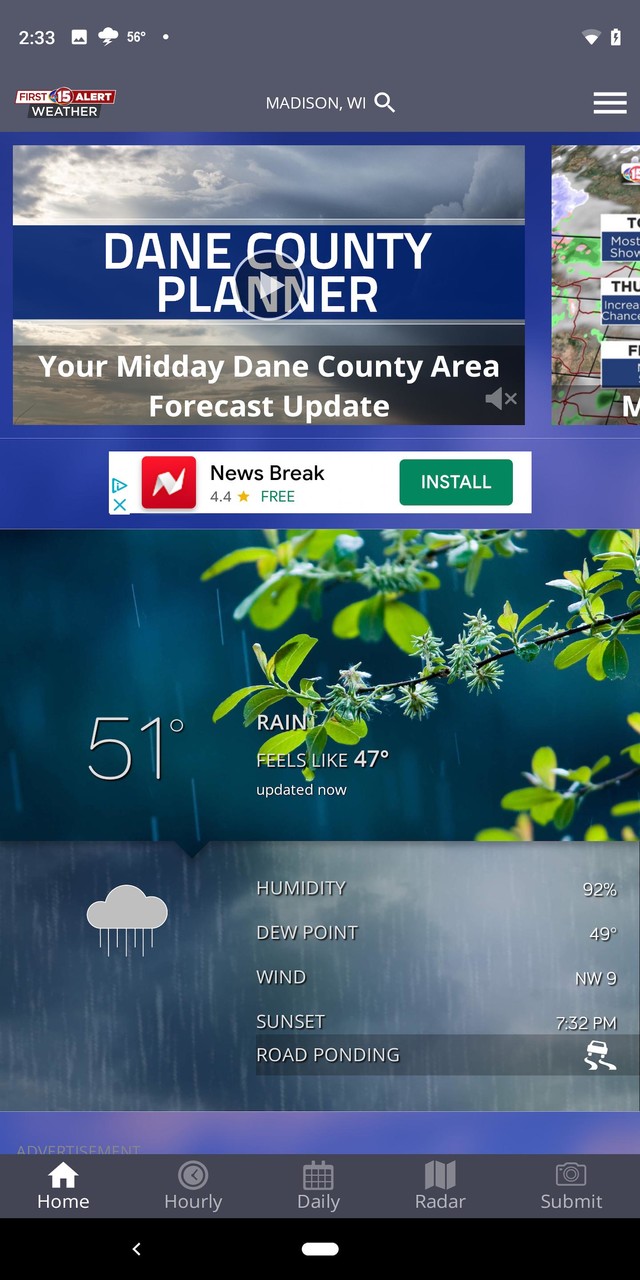Image resolution: width=640 pixels, height=1280 pixels.
Task: Open the Road Ponding alert
Action: pos(445,1055)
